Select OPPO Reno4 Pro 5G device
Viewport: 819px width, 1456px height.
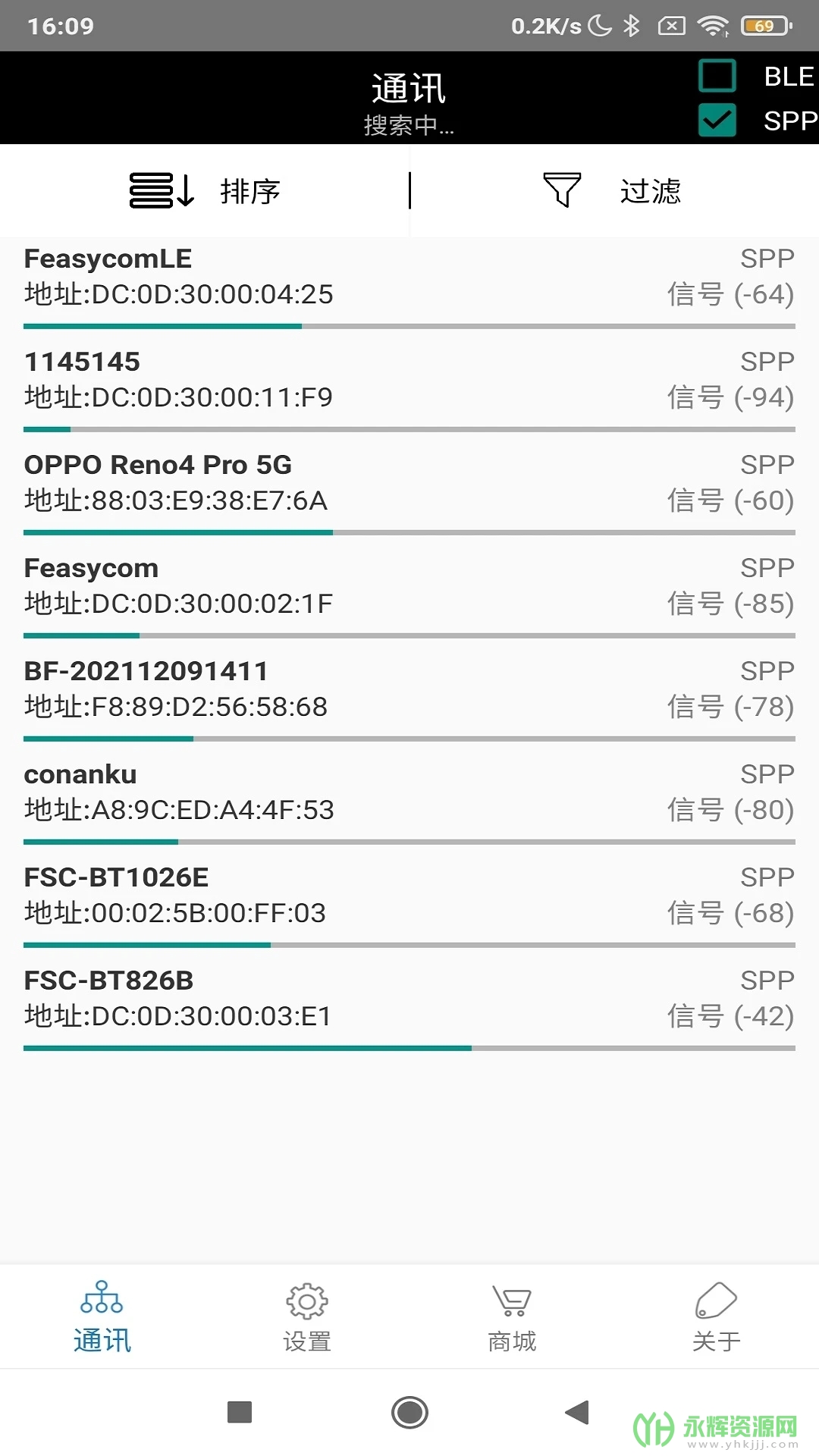pyautogui.click(x=409, y=484)
